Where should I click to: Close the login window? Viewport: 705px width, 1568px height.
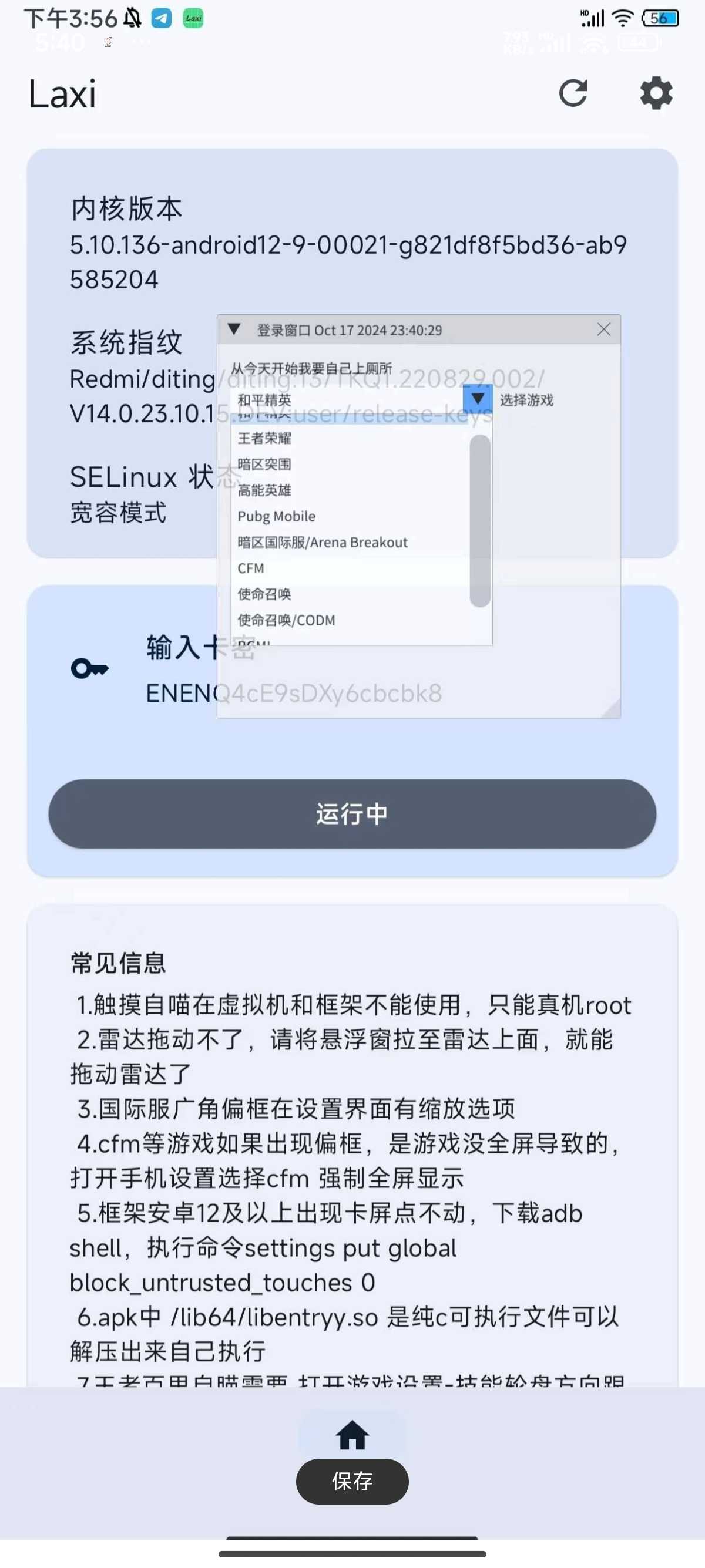603,329
